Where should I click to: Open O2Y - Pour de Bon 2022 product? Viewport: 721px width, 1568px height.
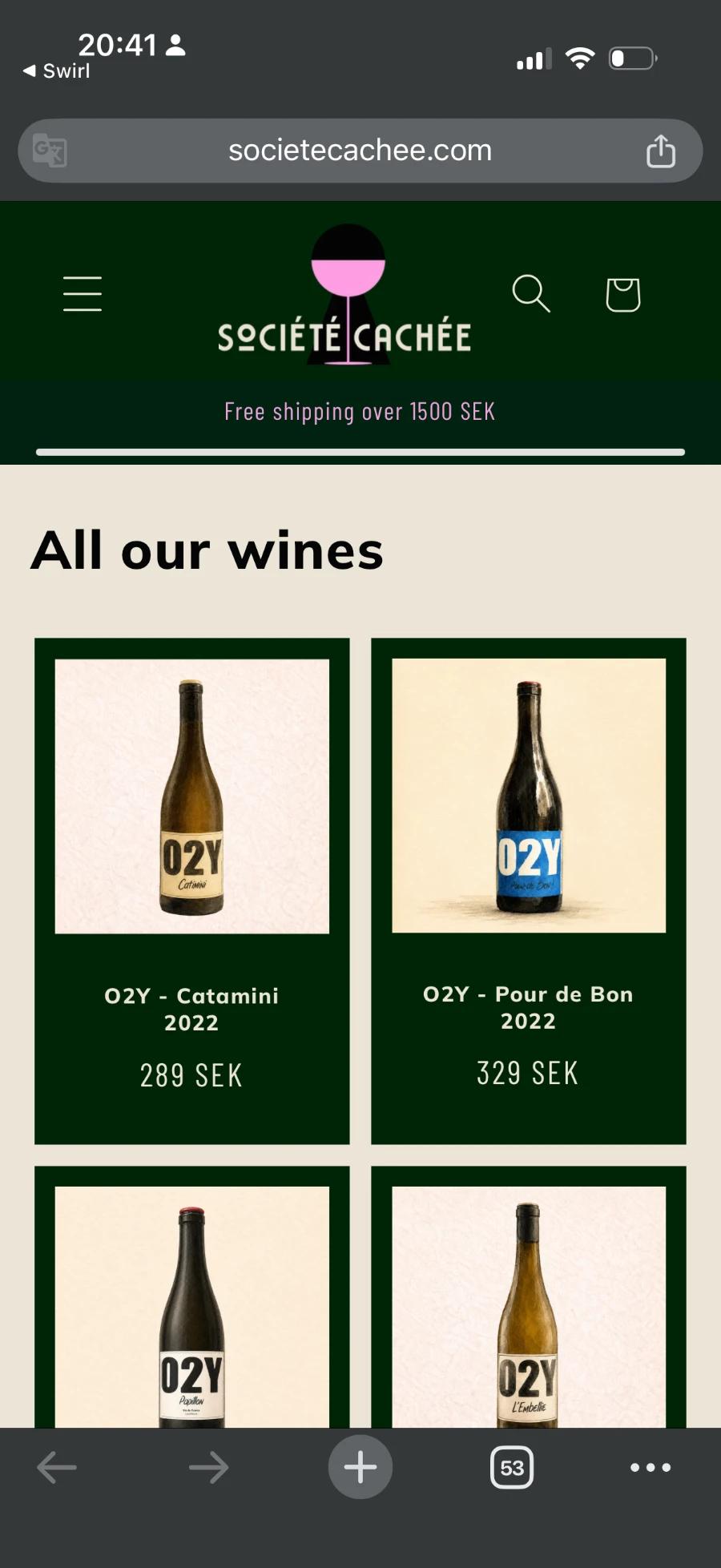(x=529, y=891)
